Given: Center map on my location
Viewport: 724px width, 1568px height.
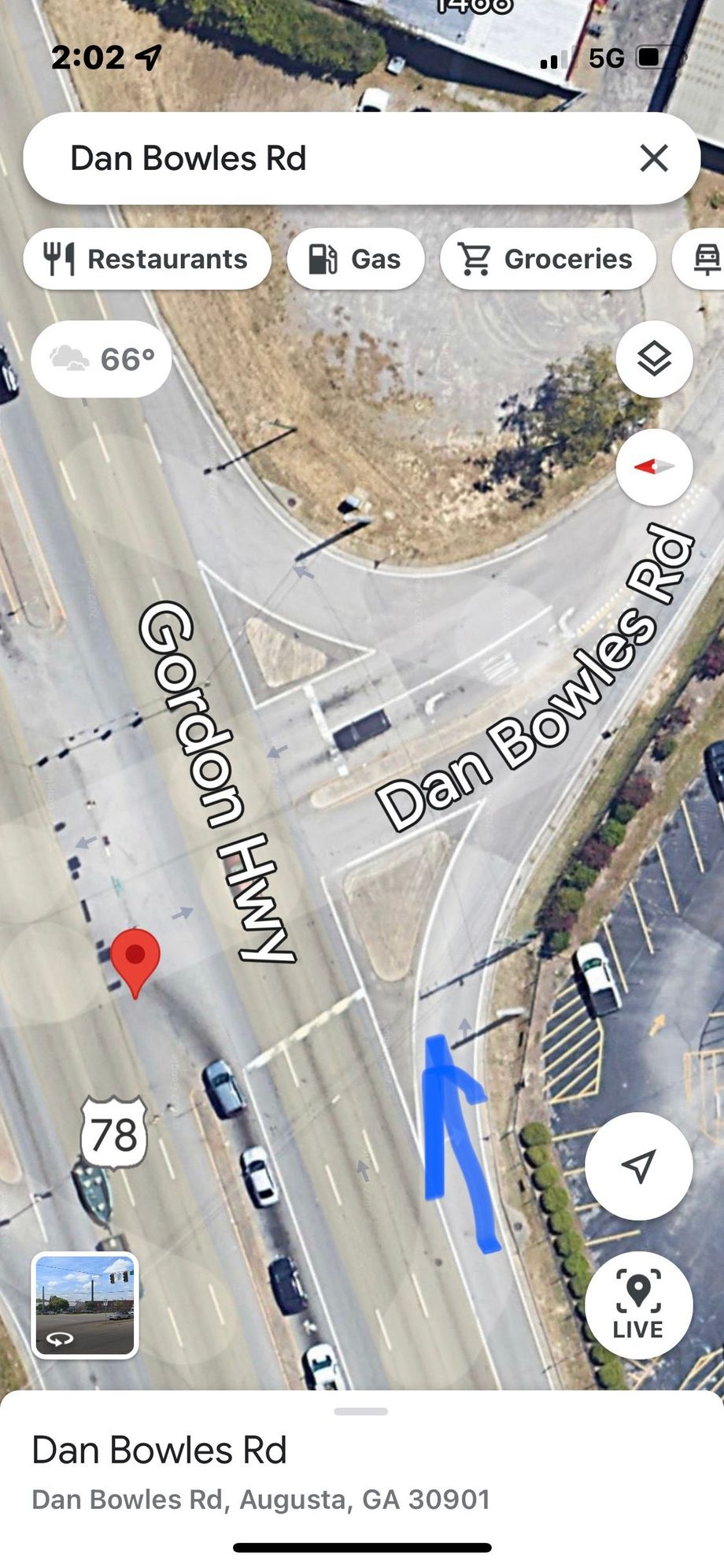Looking at the screenshot, I should point(638,1166).
